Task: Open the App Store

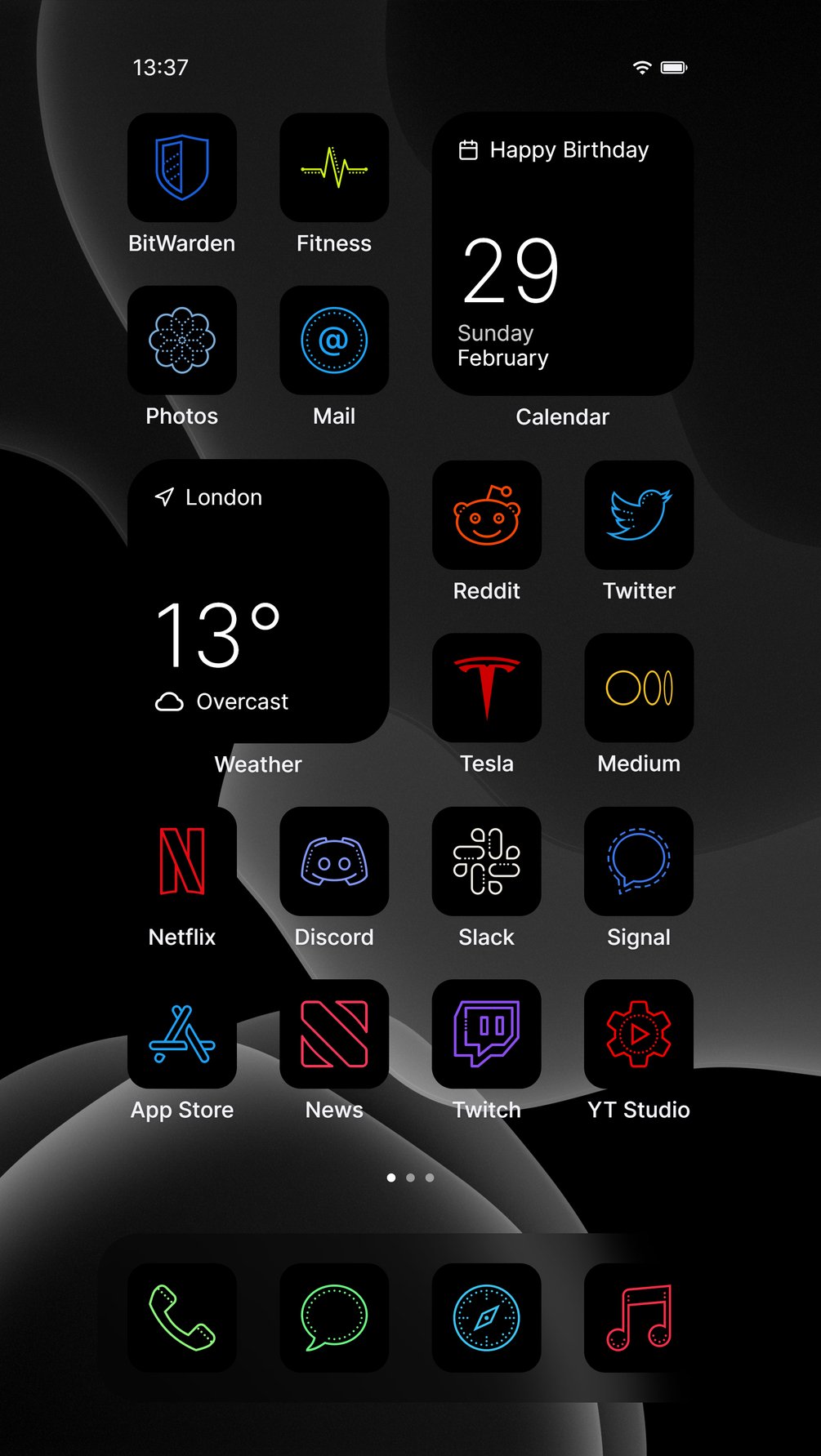Action: (x=182, y=1034)
